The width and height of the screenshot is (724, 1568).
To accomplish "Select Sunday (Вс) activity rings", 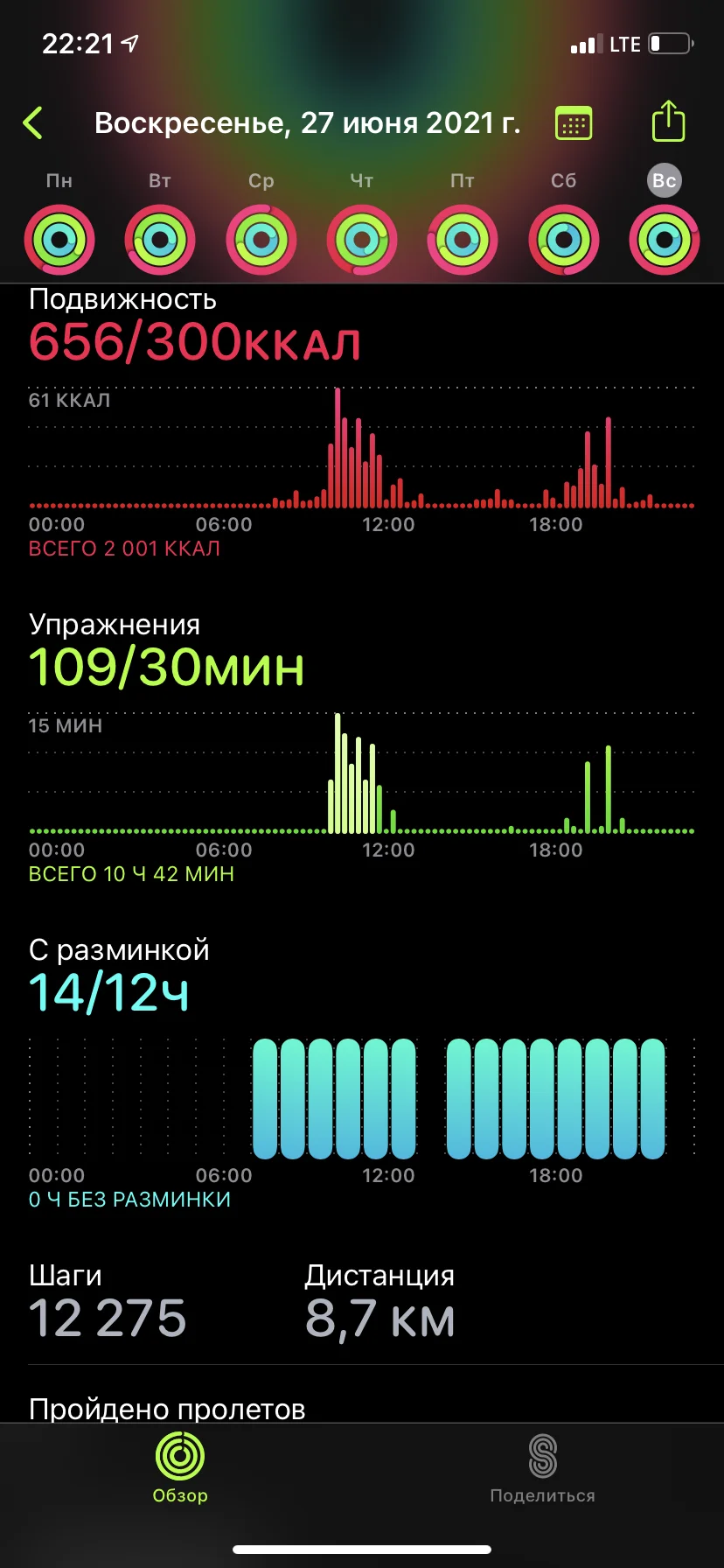I will [665, 240].
